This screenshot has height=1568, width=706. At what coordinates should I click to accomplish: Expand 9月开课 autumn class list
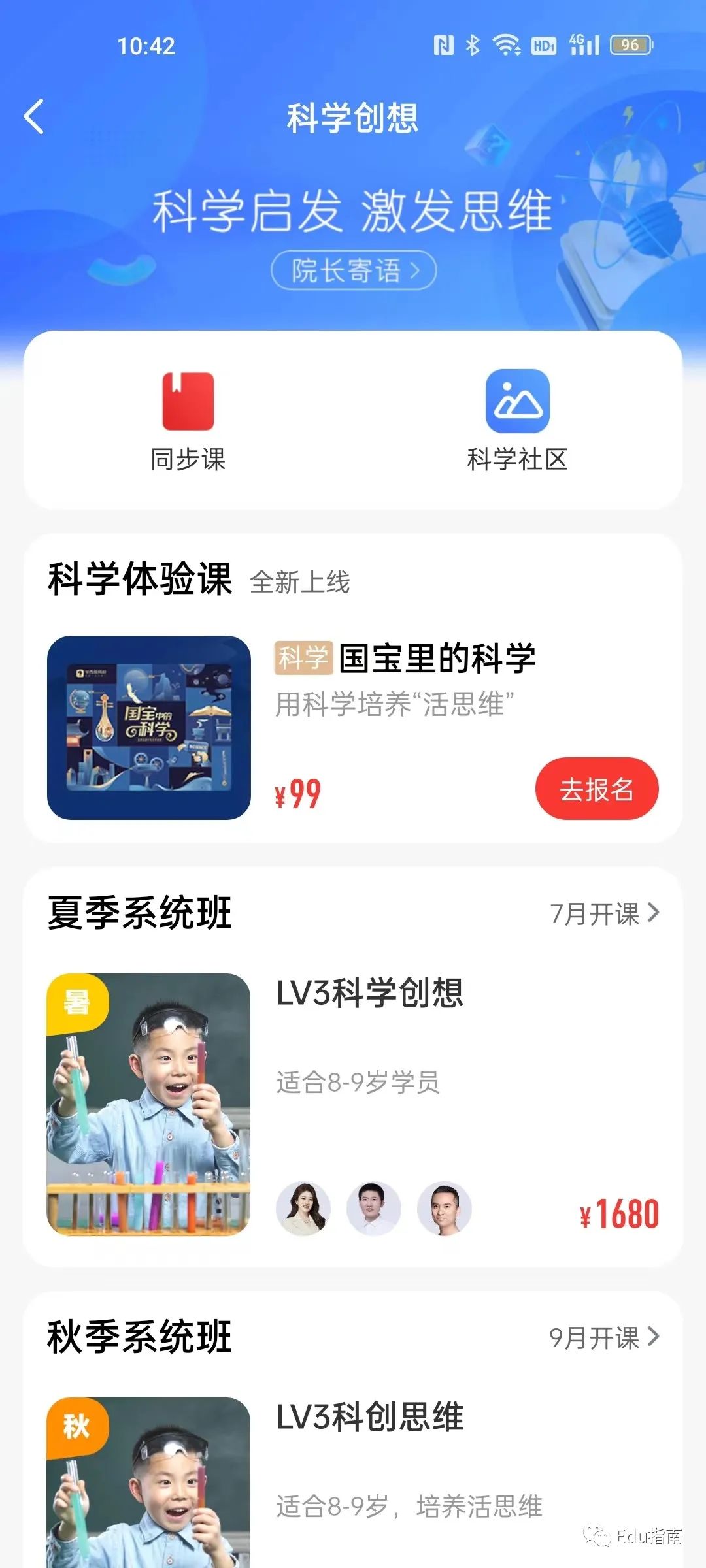[x=604, y=1337]
